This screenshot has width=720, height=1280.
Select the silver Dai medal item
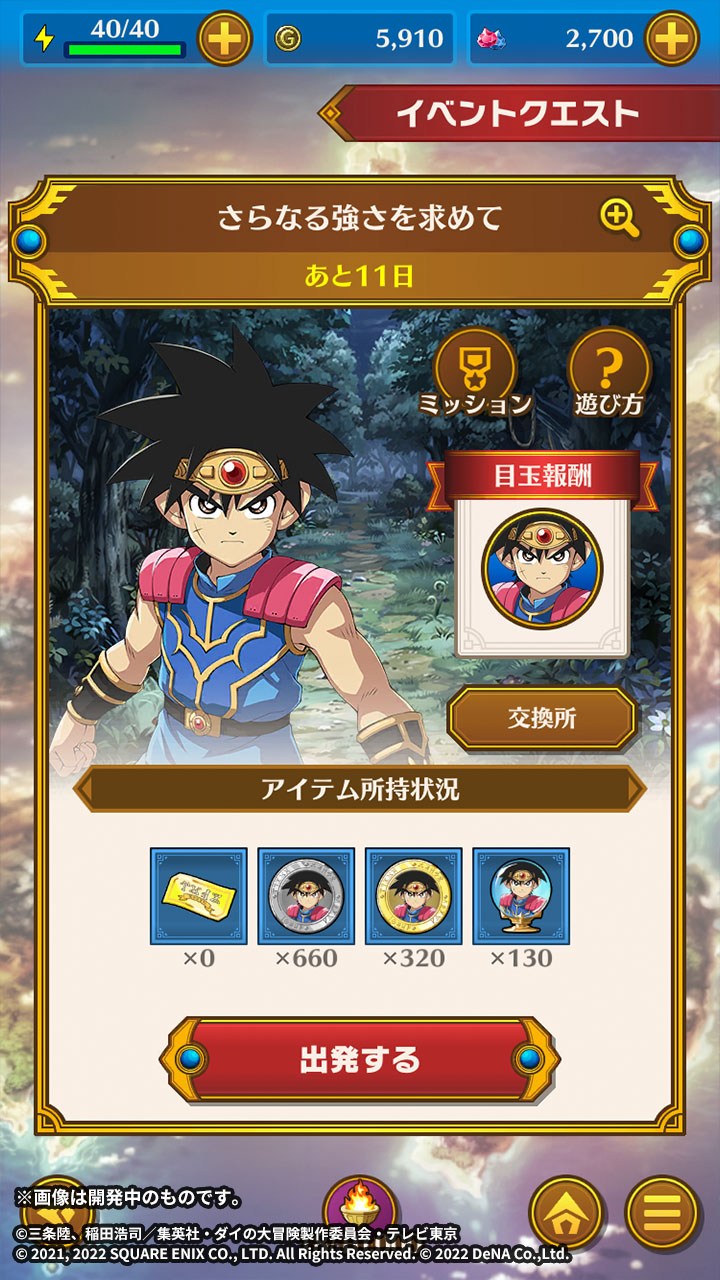click(306, 897)
